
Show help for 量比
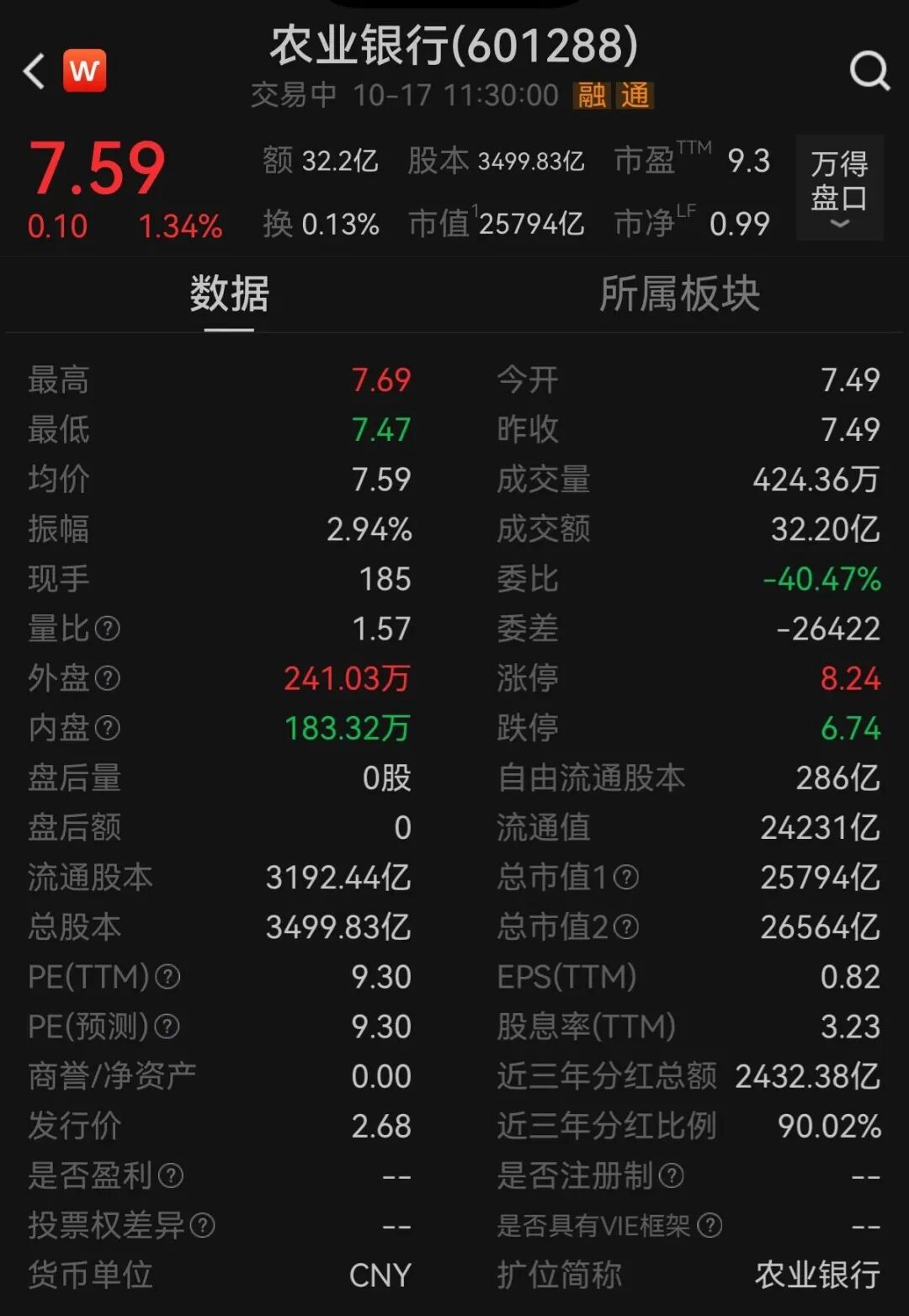pos(108,629)
